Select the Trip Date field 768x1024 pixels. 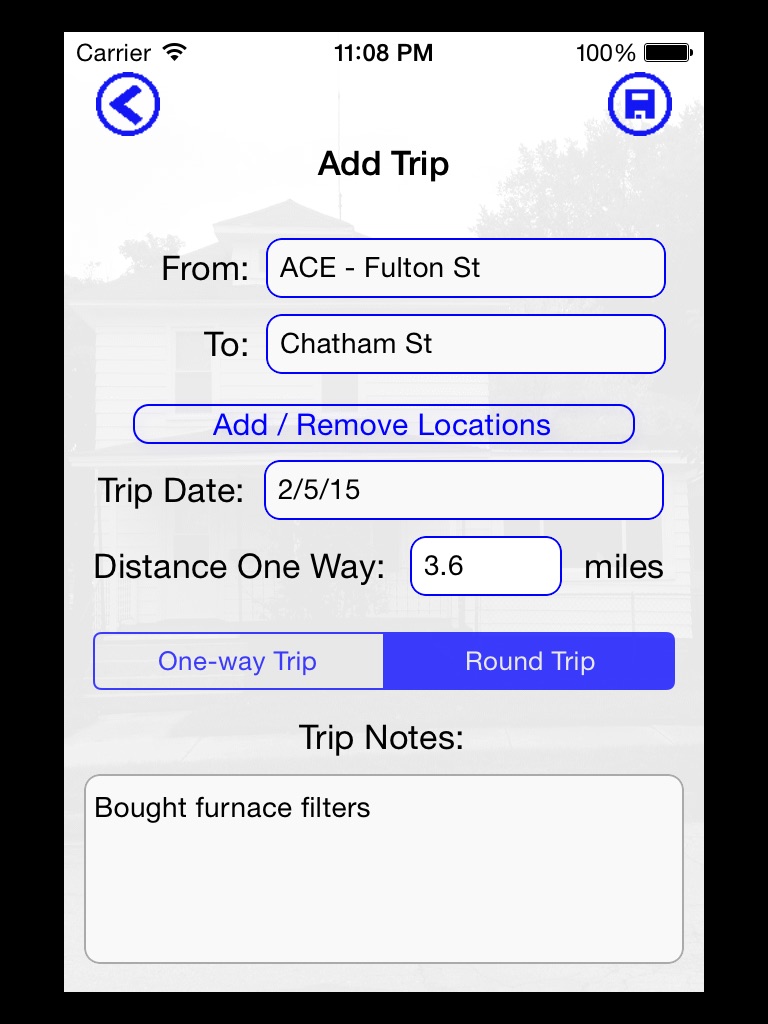tap(463, 490)
